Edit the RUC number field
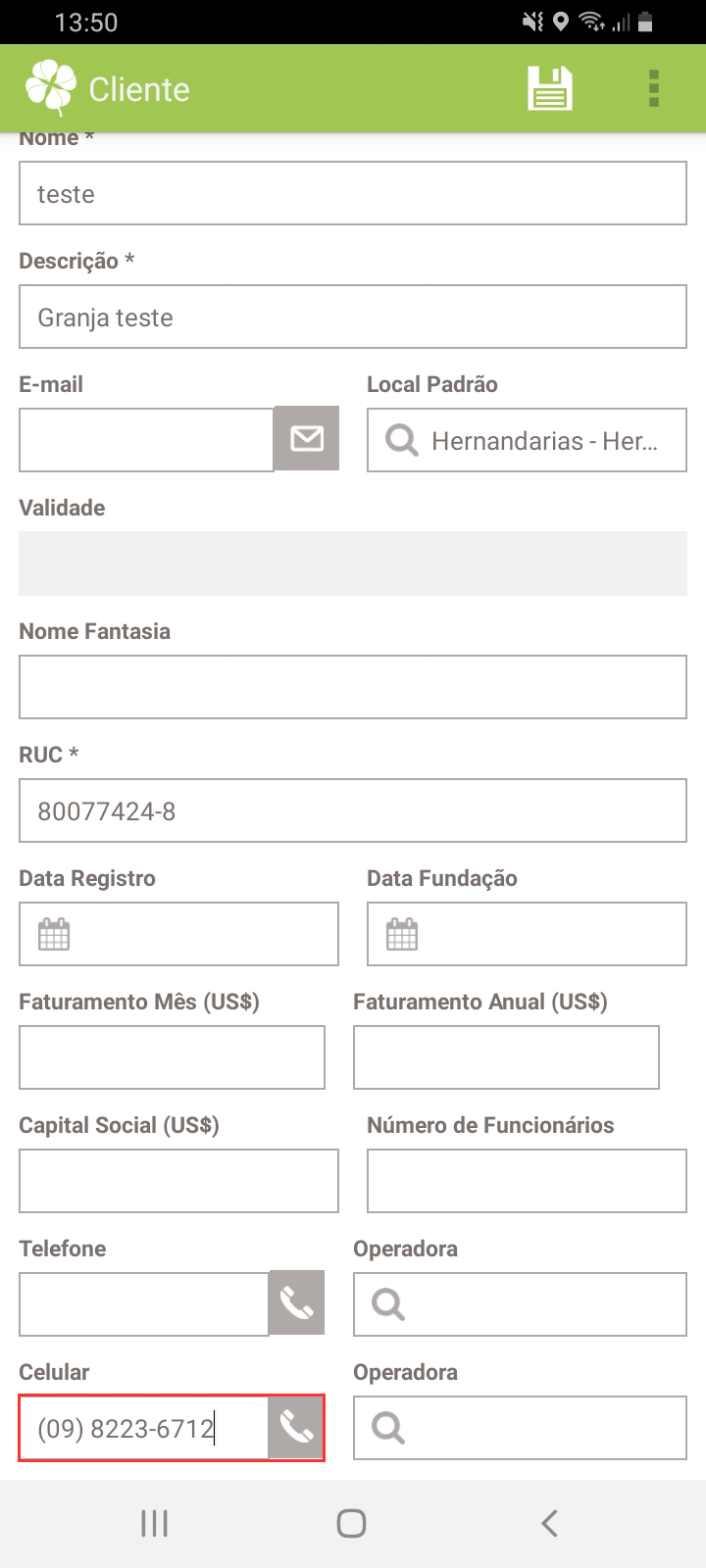Screen dimensions: 706x1568 point(353,810)
